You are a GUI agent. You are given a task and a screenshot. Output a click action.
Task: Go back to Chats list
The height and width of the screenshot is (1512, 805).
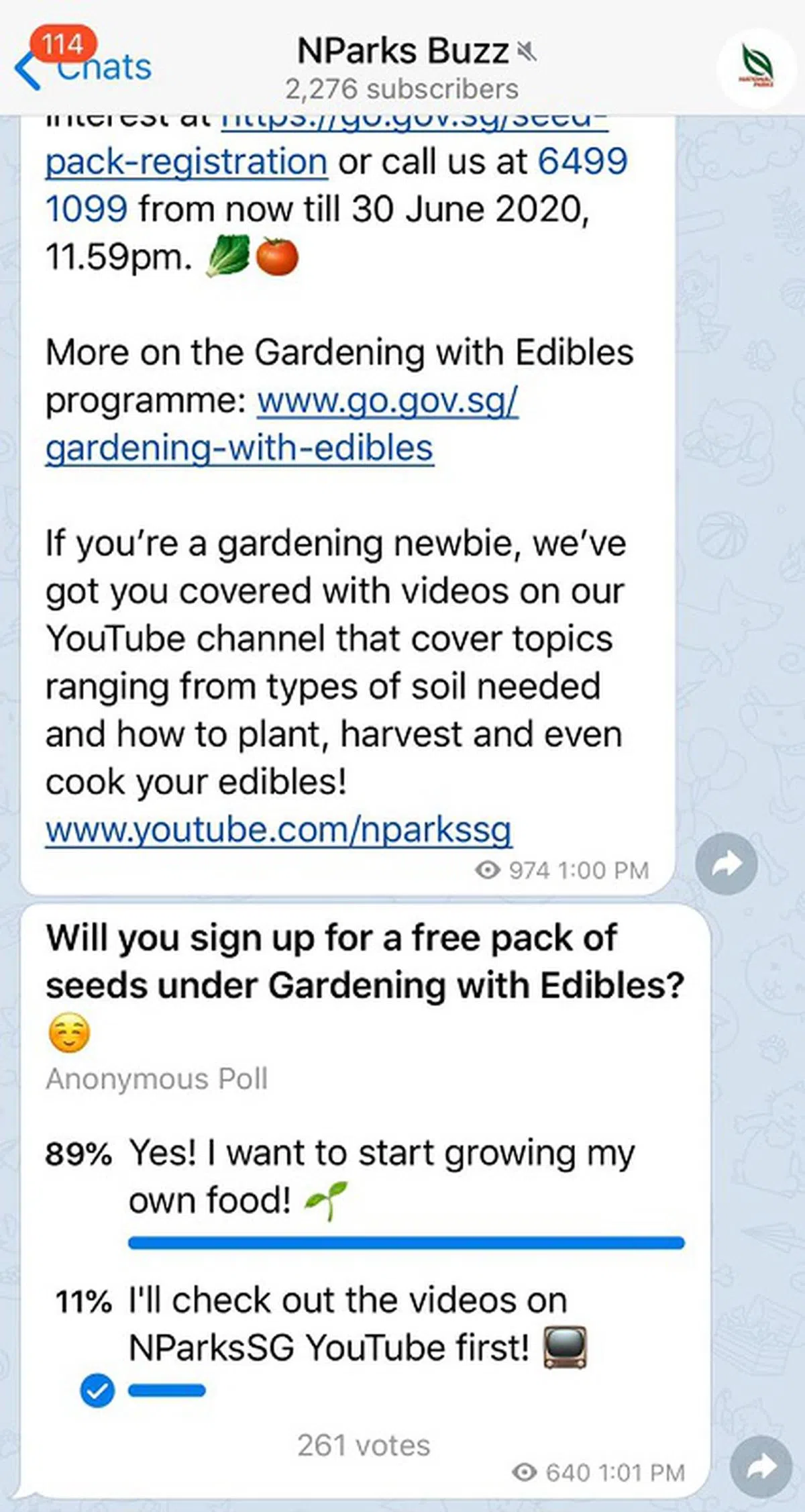point(80,67)
